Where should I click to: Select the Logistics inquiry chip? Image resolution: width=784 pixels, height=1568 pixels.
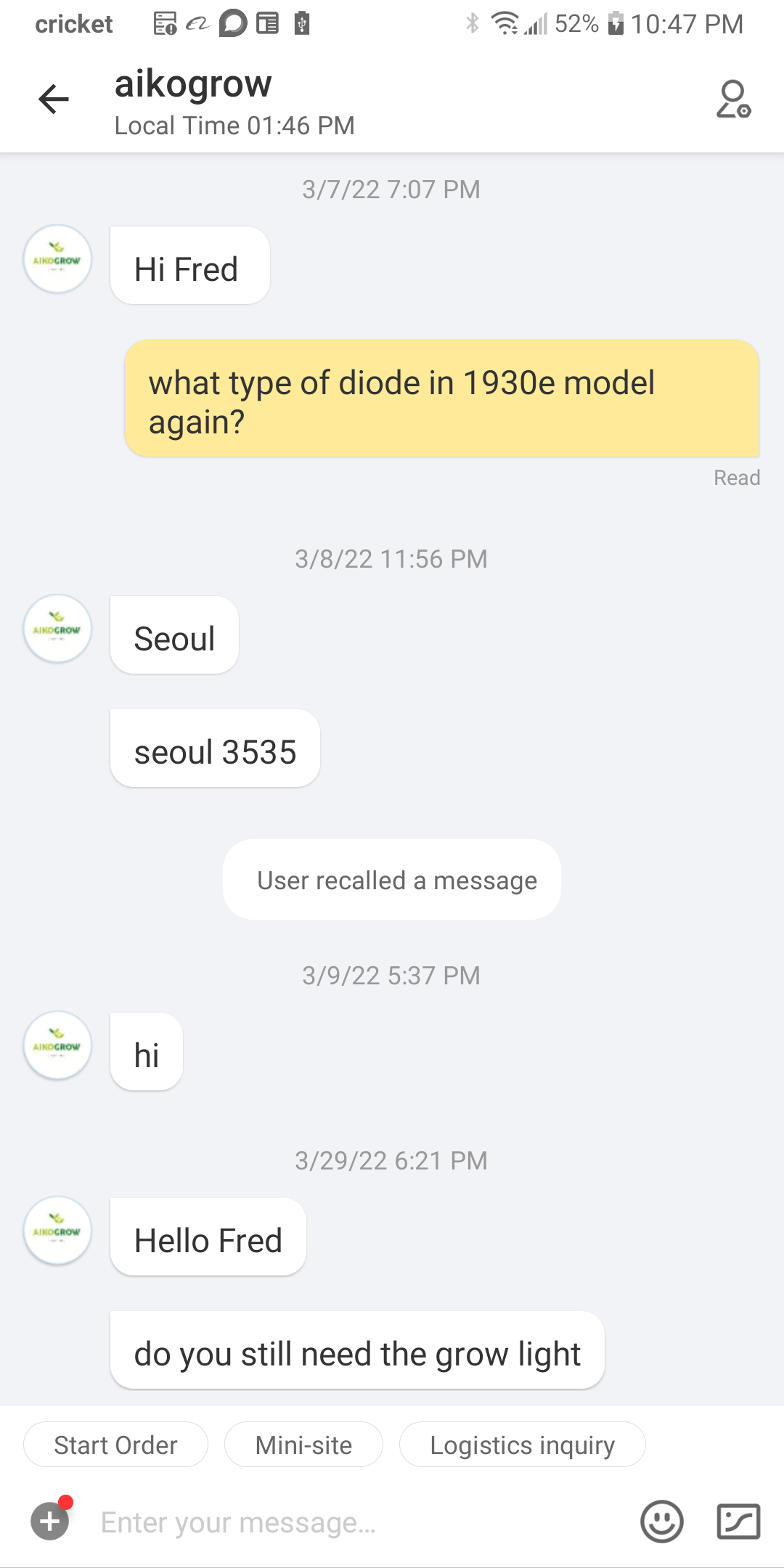pyautogui.click(x=522, y=1445)
